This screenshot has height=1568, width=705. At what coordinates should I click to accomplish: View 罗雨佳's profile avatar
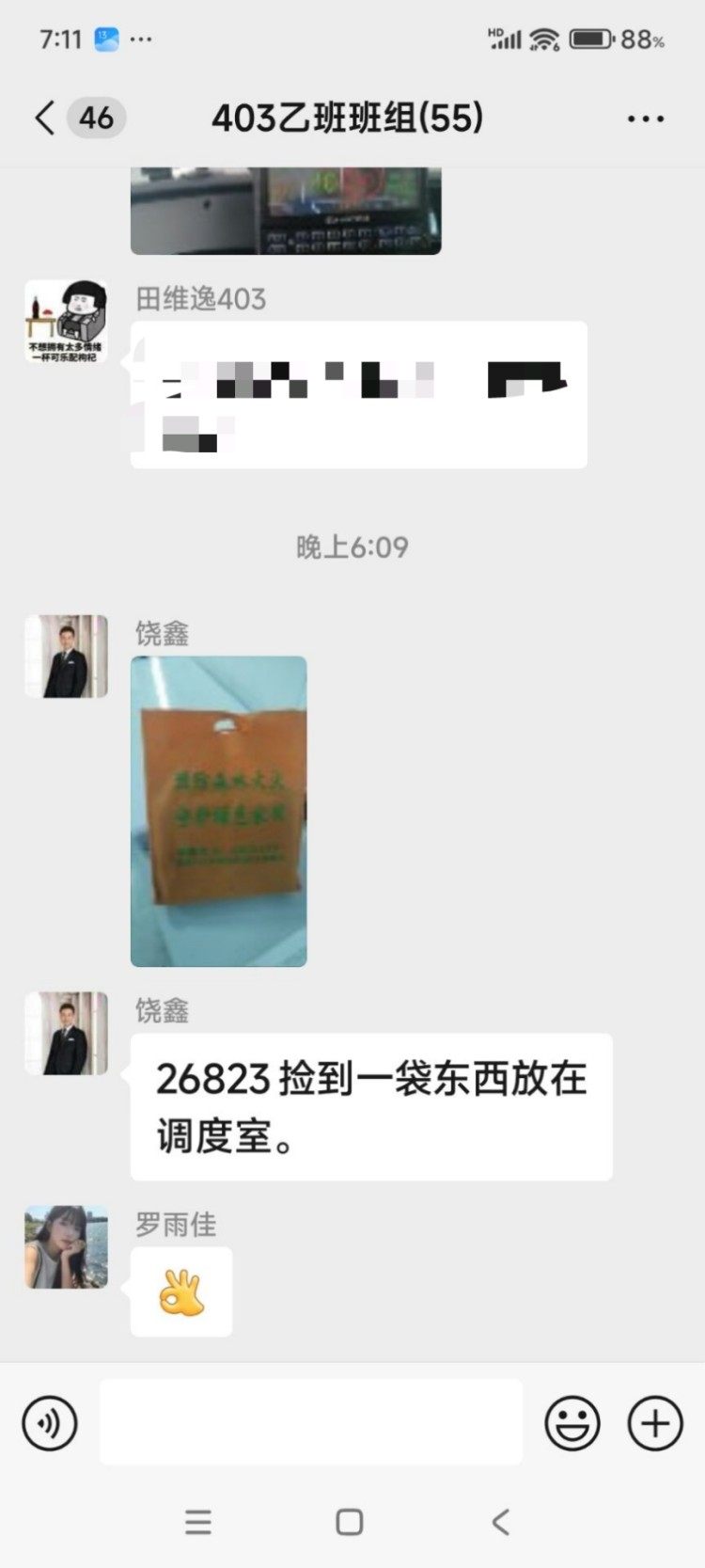[x=66, y=1247]
